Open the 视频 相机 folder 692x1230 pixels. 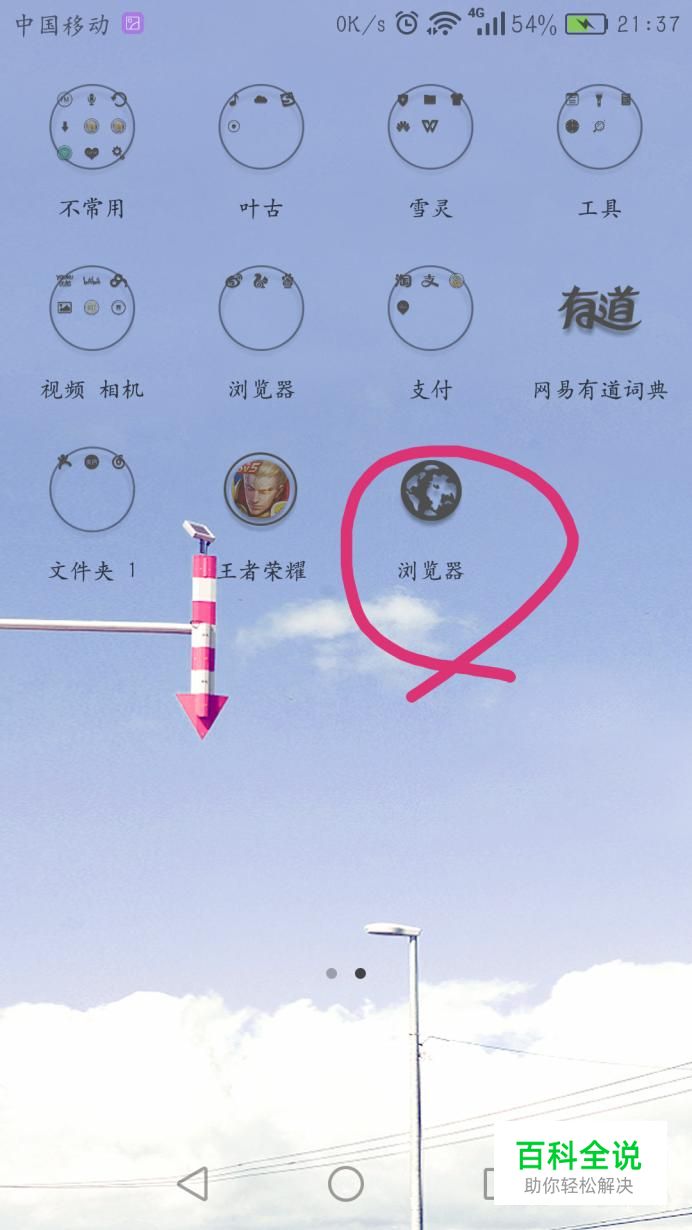(92, 308)
